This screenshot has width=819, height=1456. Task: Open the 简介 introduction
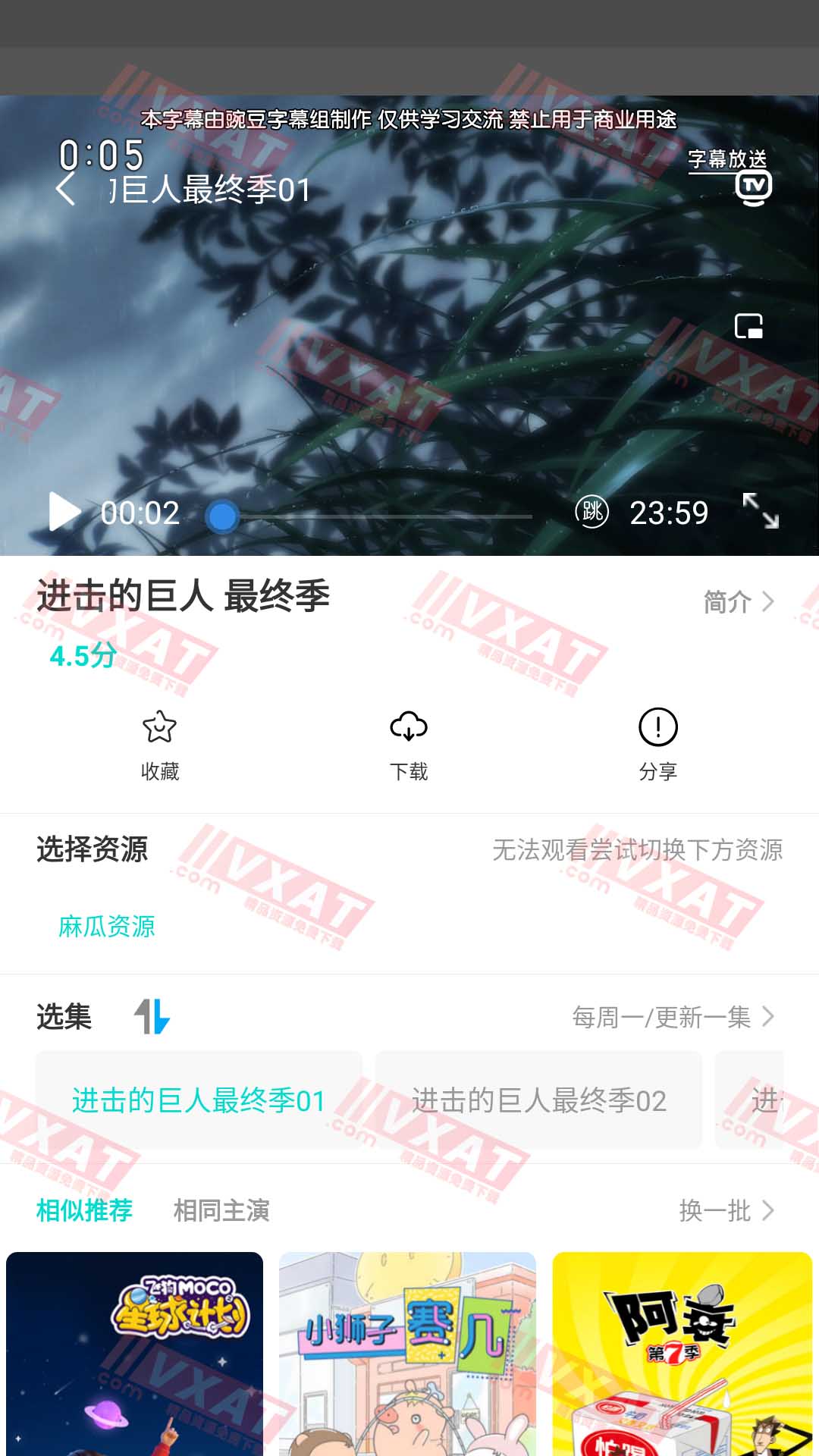[738, 601]
